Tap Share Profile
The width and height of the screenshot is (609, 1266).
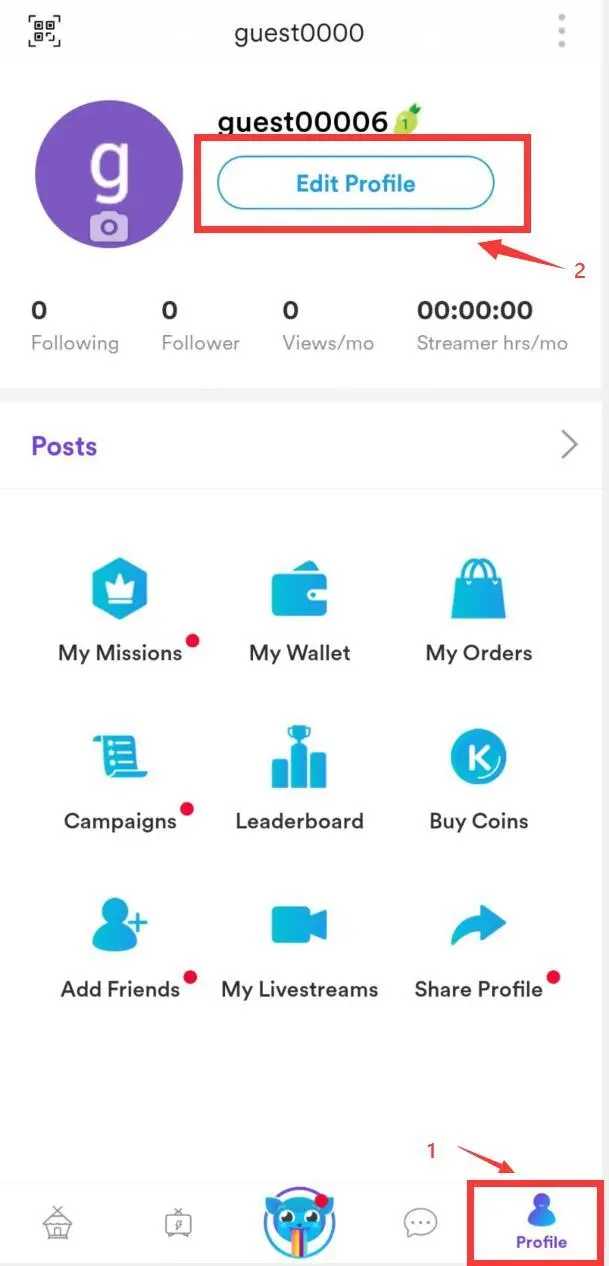(x=479, y=946)
